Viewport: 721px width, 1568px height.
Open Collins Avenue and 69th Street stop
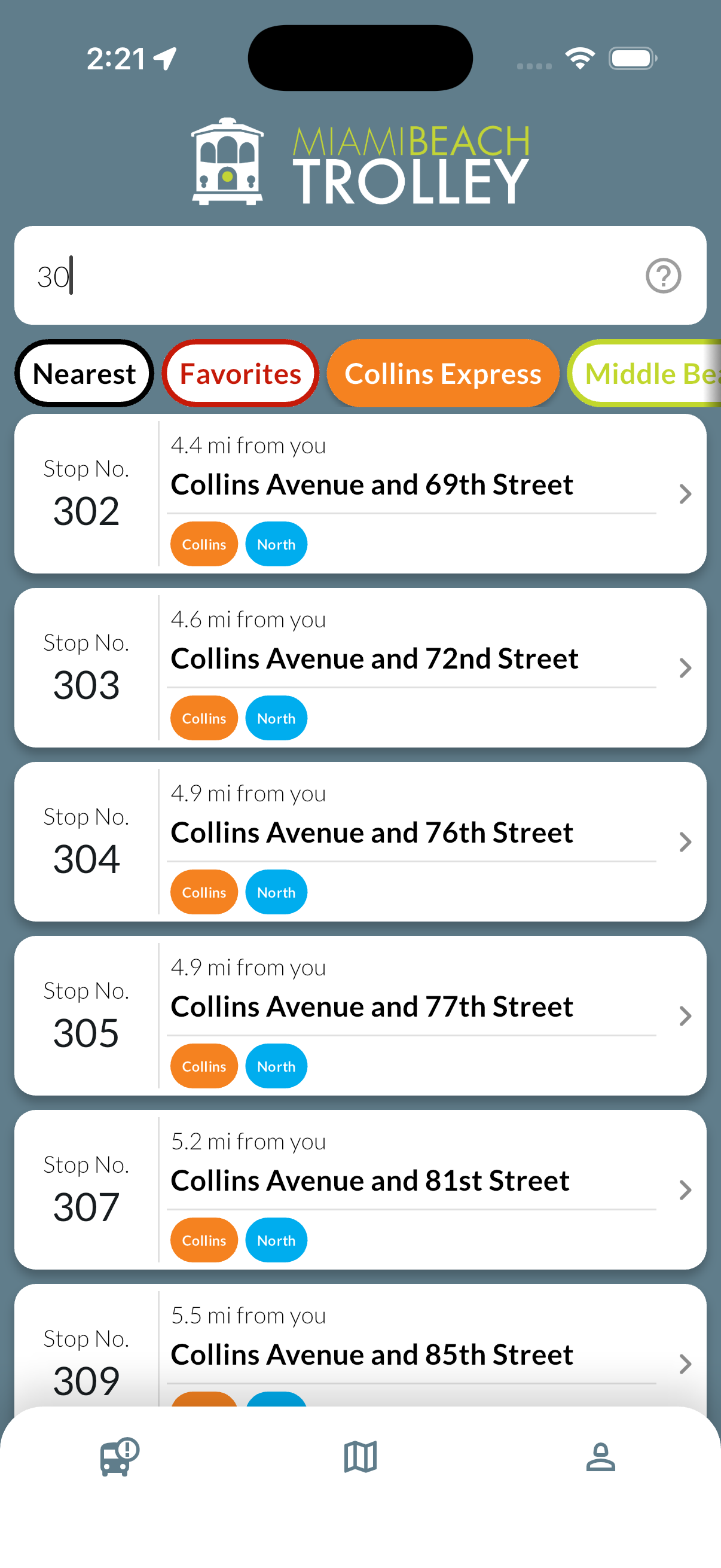click(372, 484)
